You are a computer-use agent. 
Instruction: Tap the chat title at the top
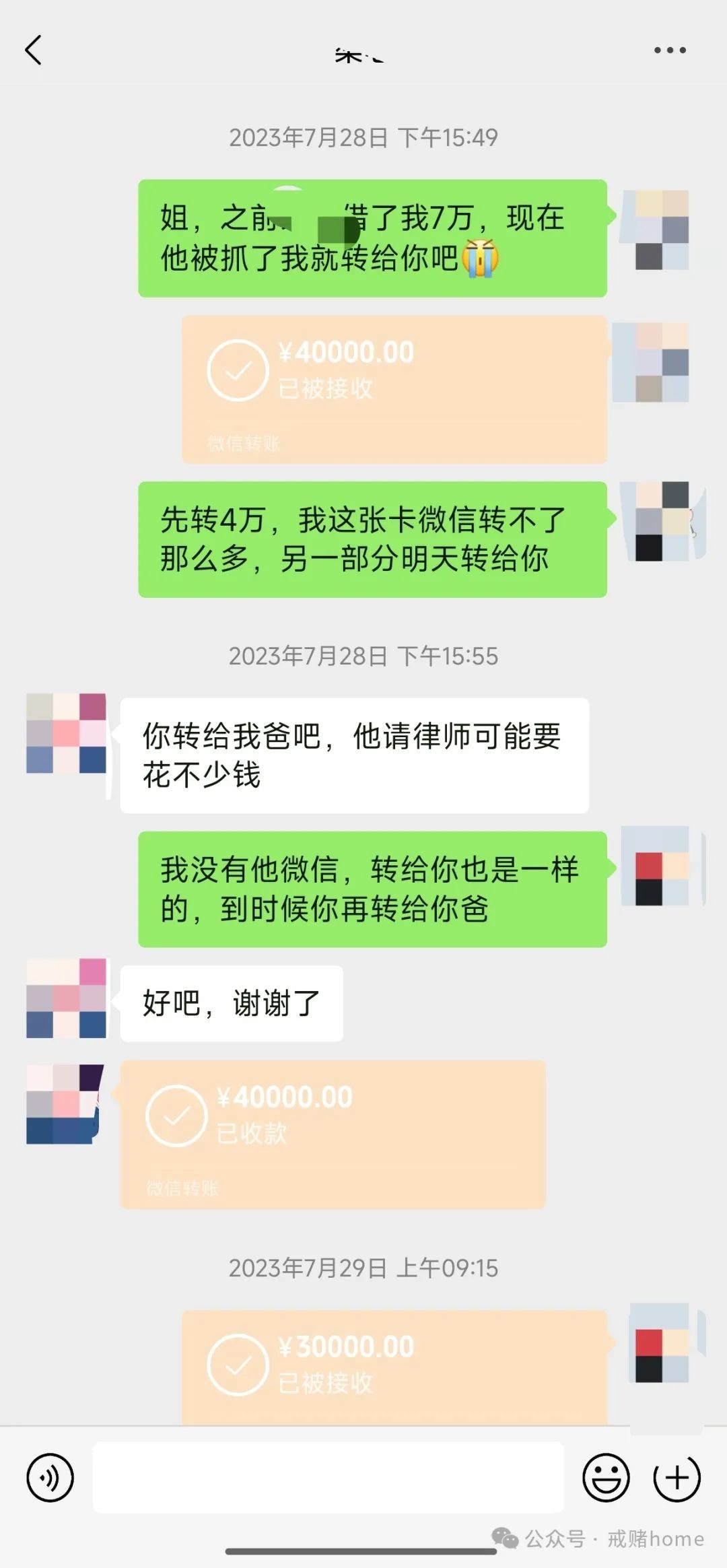point(357,54)
